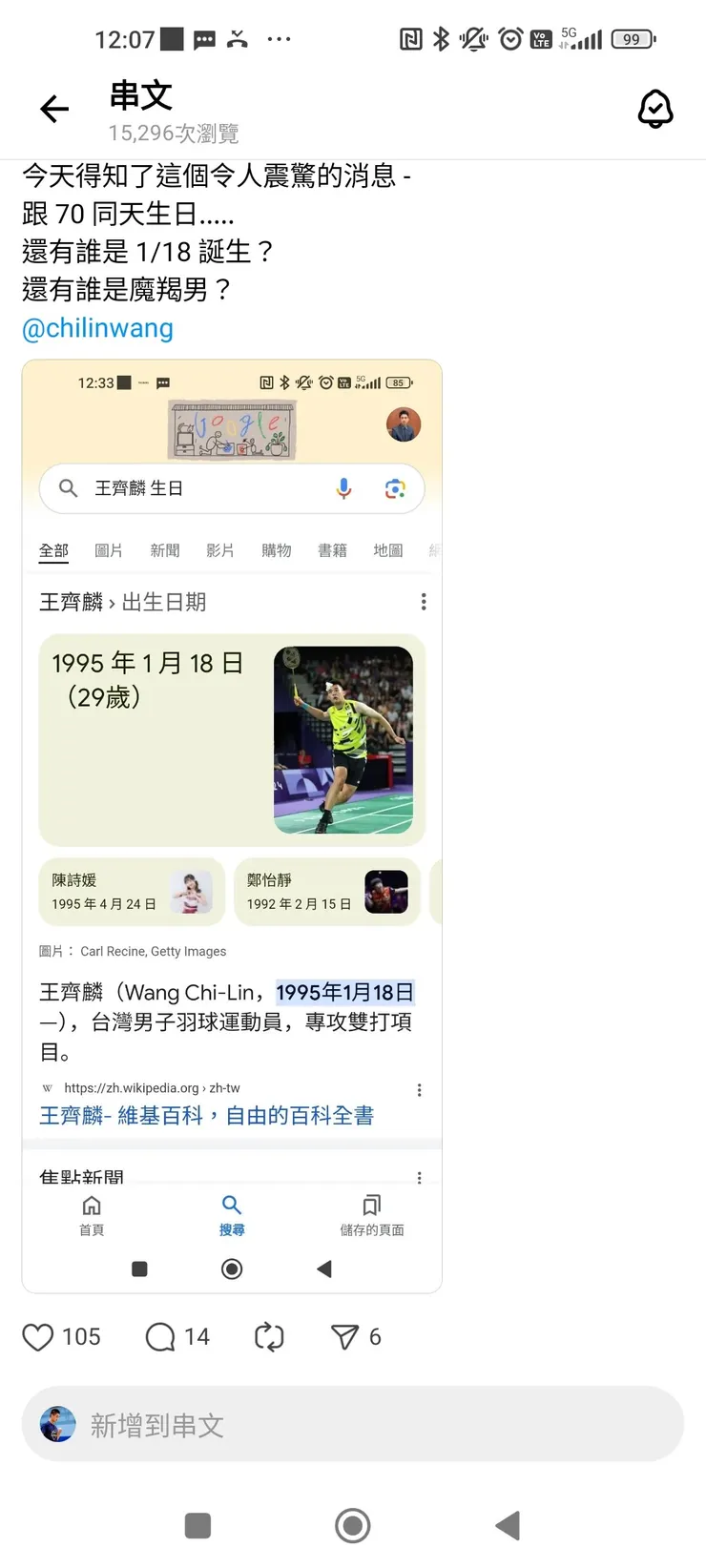
Task: Tap the 新增到串文 reply field
Action: click(353, 1425)
